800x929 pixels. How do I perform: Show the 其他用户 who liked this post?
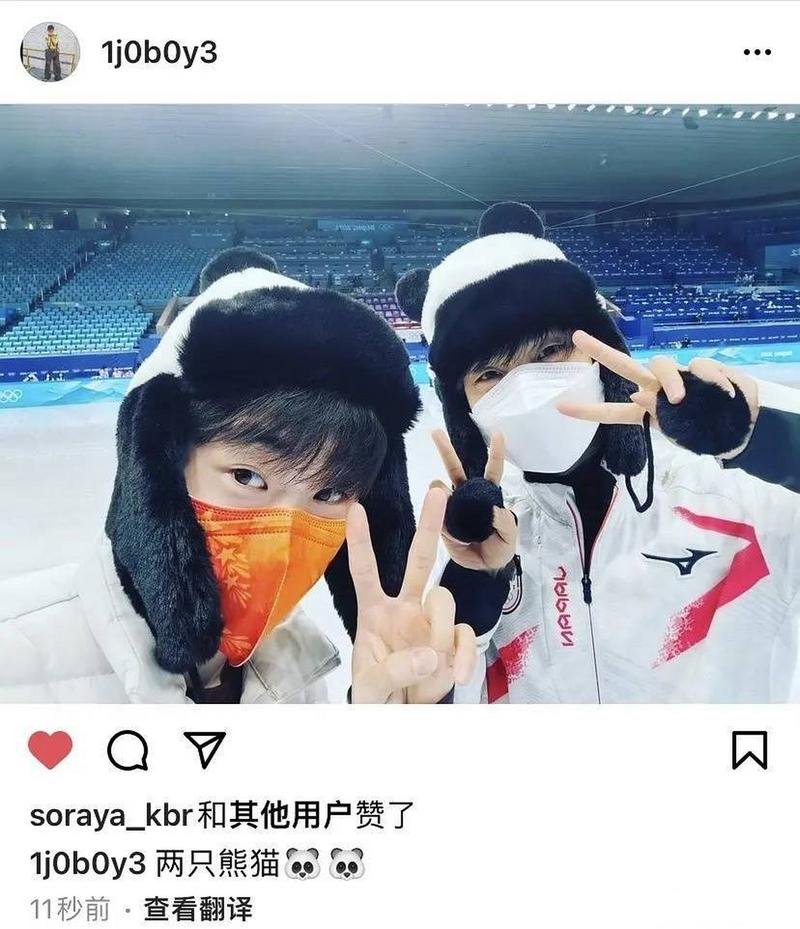[290, 815]
